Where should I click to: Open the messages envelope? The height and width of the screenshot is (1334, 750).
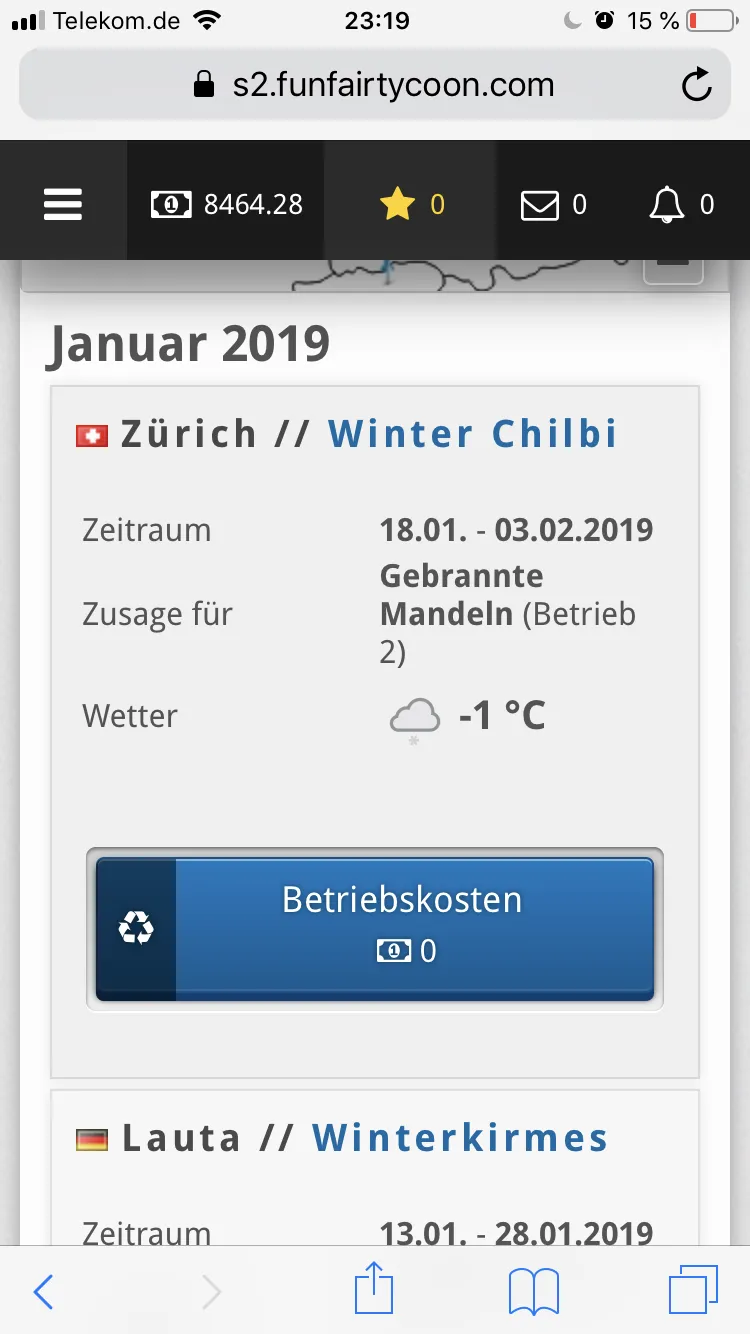(553, 205)
